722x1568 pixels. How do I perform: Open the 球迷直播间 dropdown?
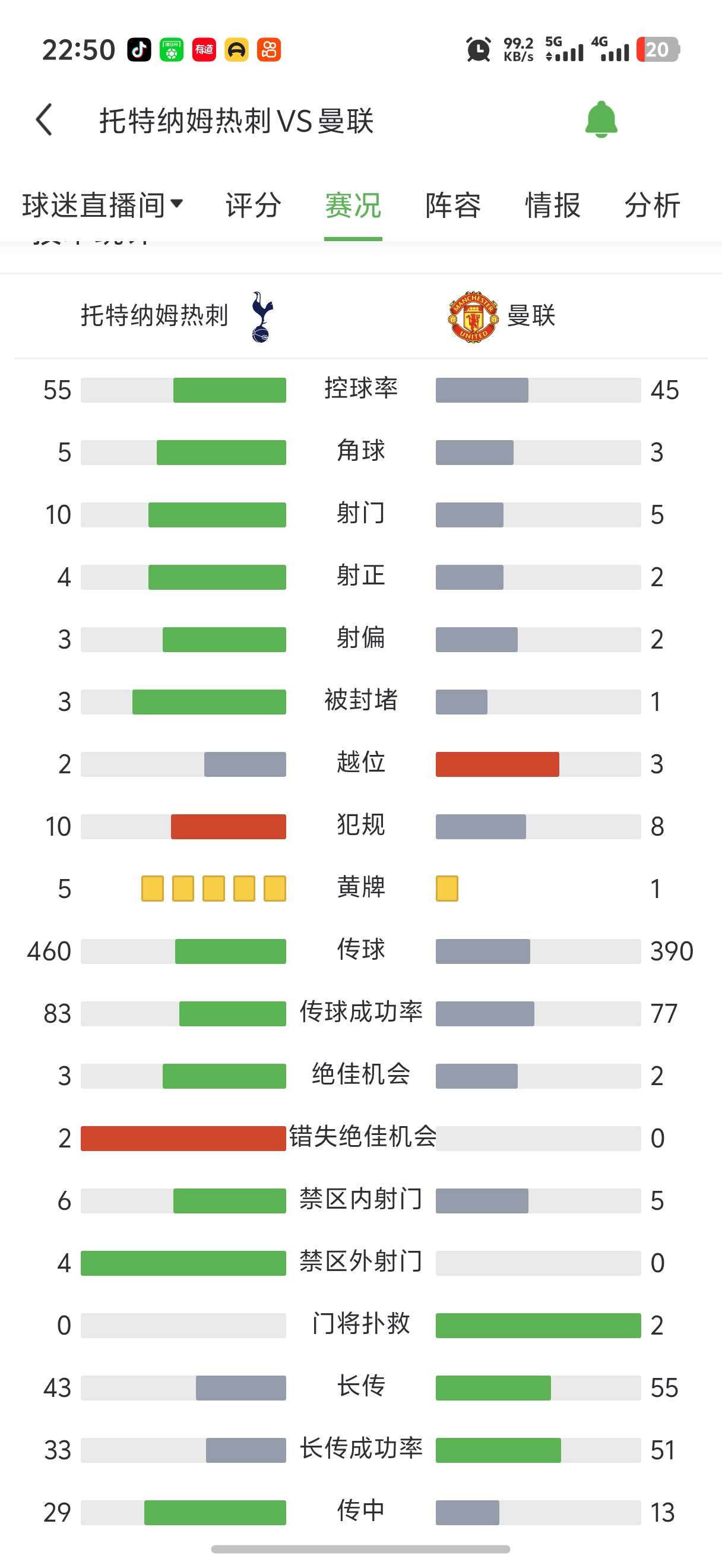(x=102, y=204)
